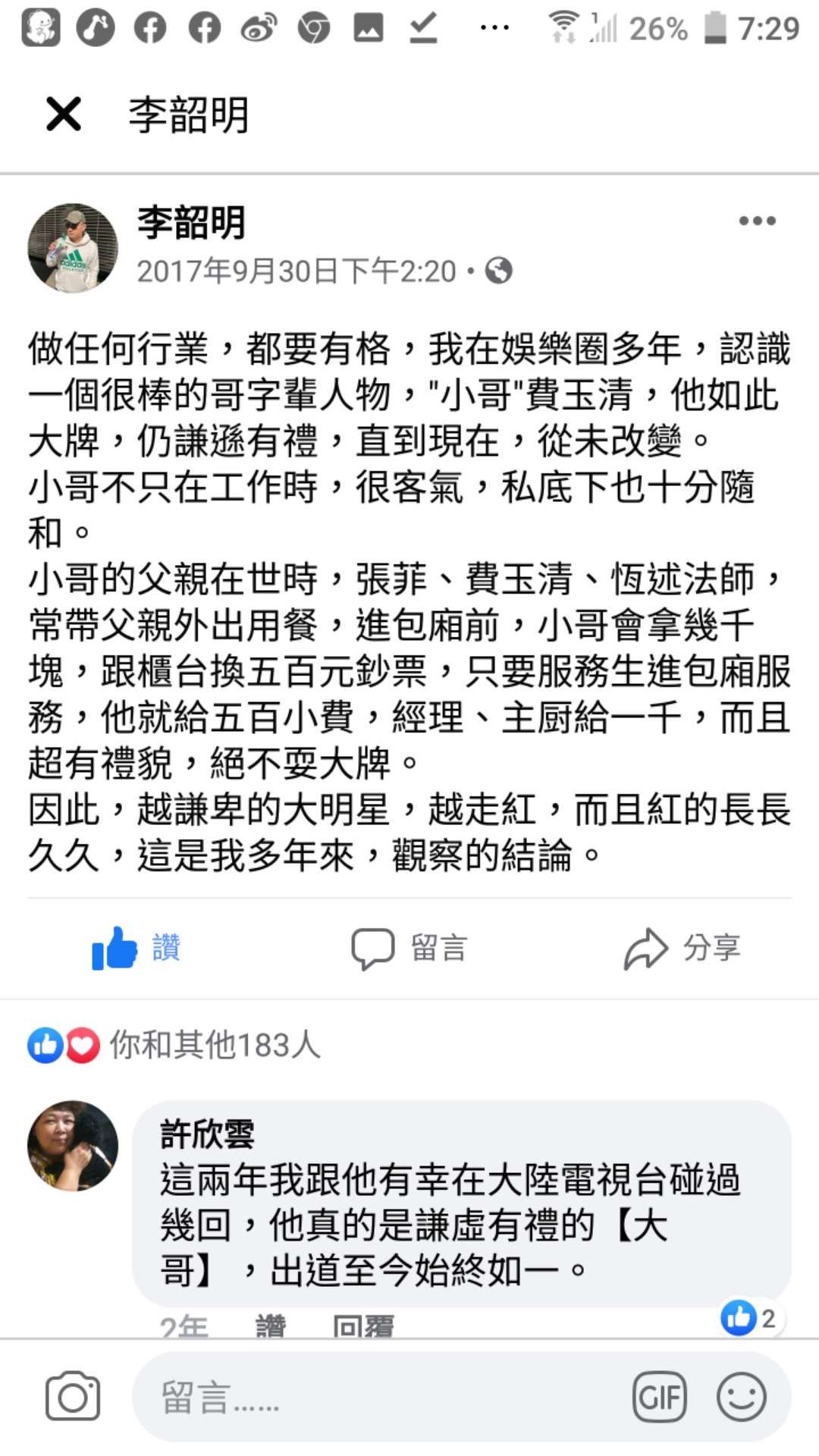Open the GIF picker in the comment box

click(x=660, y=1397)
